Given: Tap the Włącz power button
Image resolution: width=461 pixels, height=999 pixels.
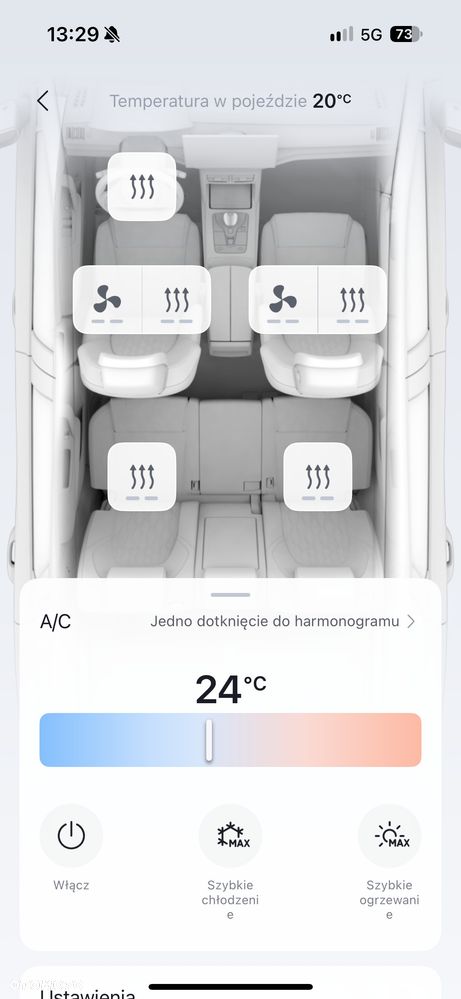Looking at the screenshot, I should click(71, 835).
